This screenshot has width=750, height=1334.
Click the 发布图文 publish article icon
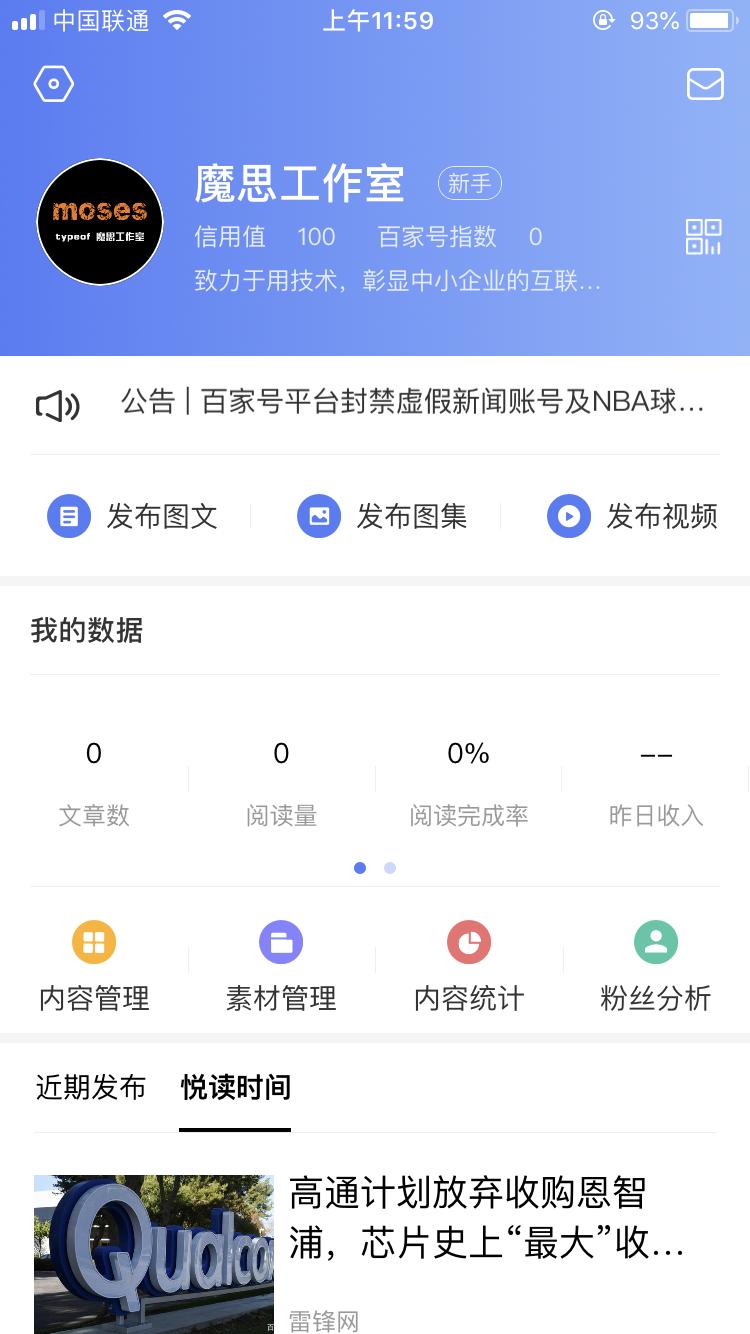pyautogui.click(x=68, y=516)
